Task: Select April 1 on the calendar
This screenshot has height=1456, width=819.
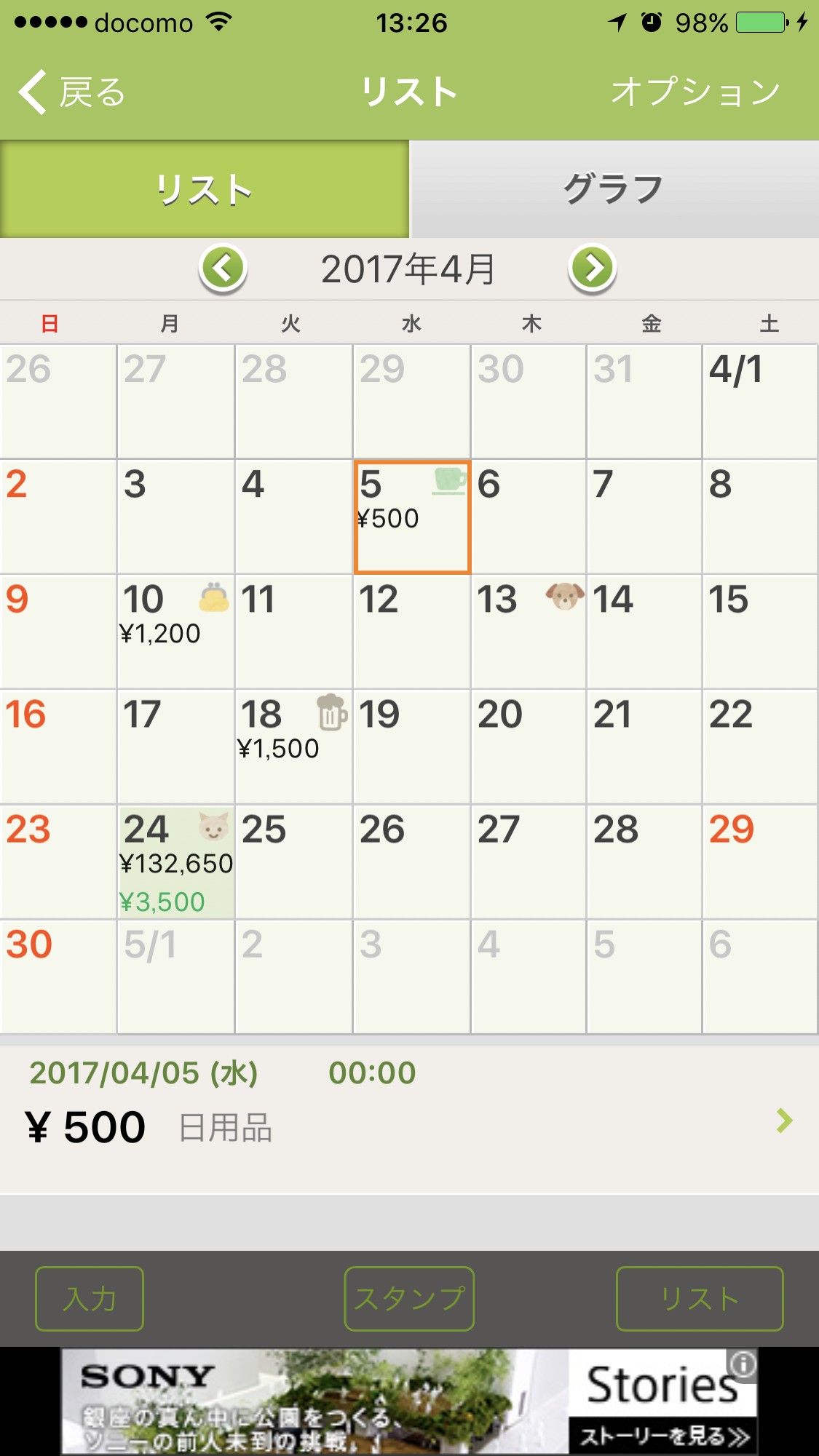Action: 760,402
